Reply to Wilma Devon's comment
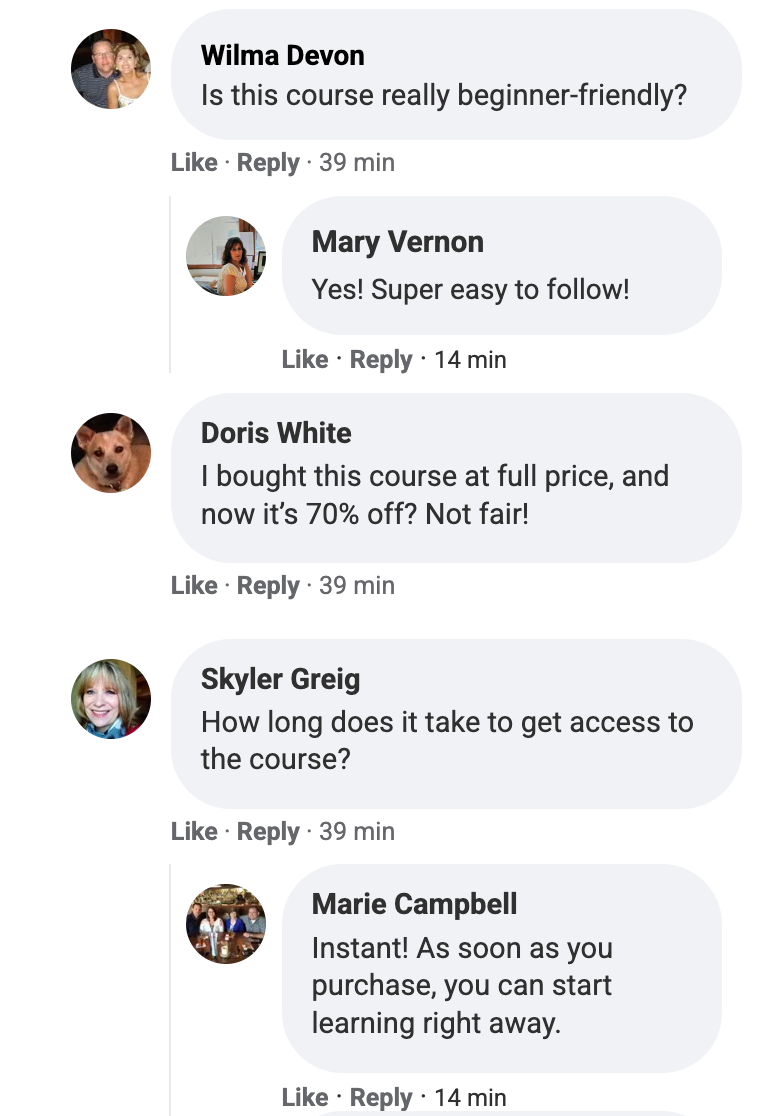This screenshot has width=768, height=1116. click(x=268, y=162)
